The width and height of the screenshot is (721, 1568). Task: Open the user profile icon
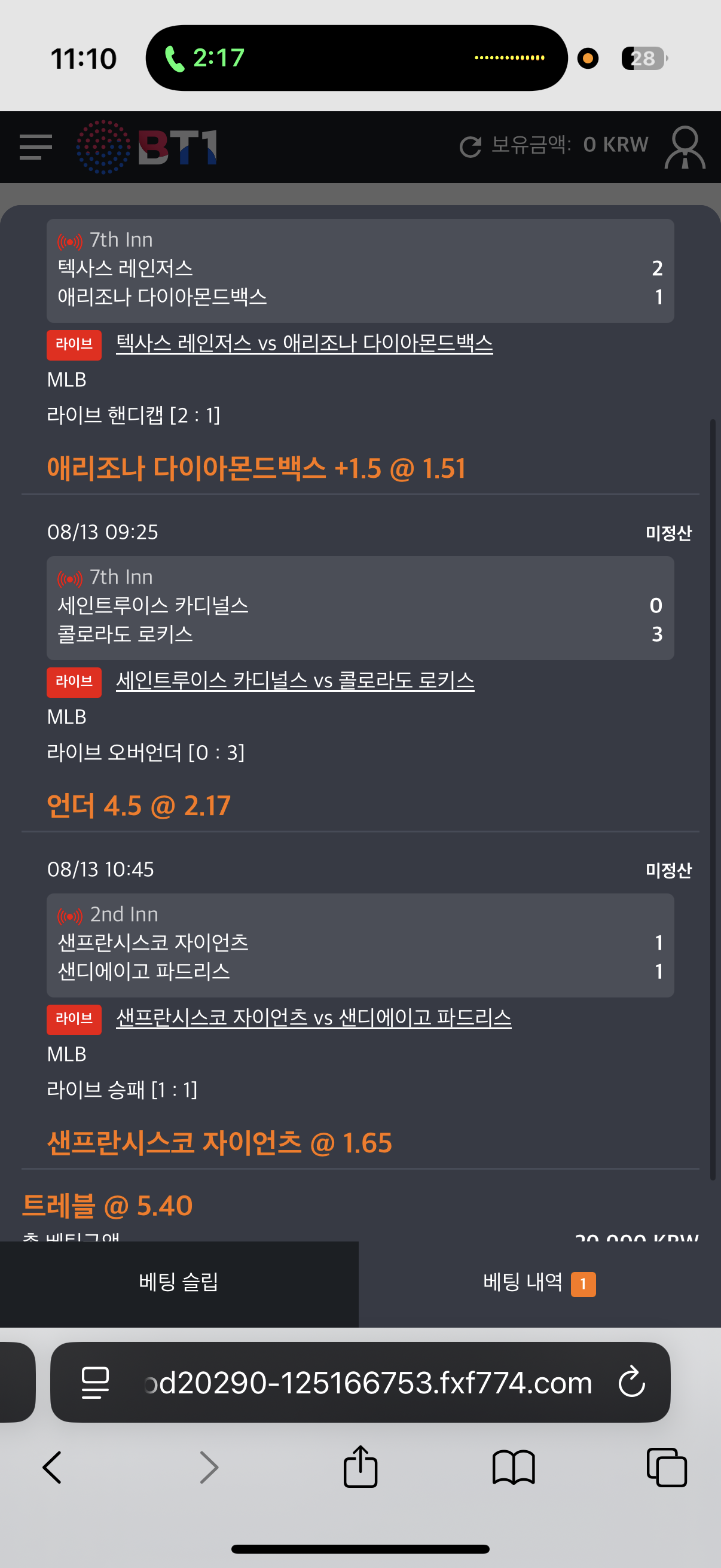pyautogui.click(x=685, y=147)
